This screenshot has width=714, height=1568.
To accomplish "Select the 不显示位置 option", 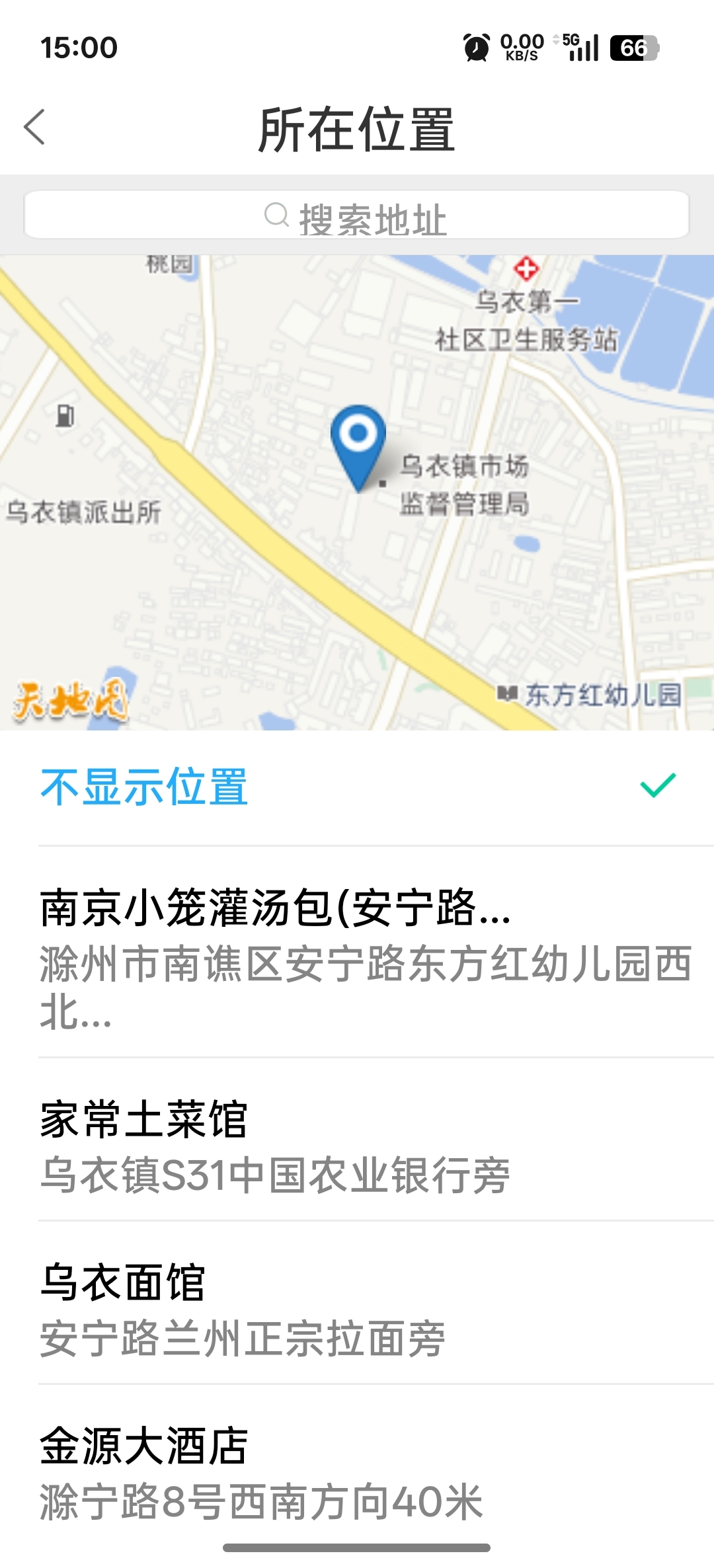I will (357, 787).
